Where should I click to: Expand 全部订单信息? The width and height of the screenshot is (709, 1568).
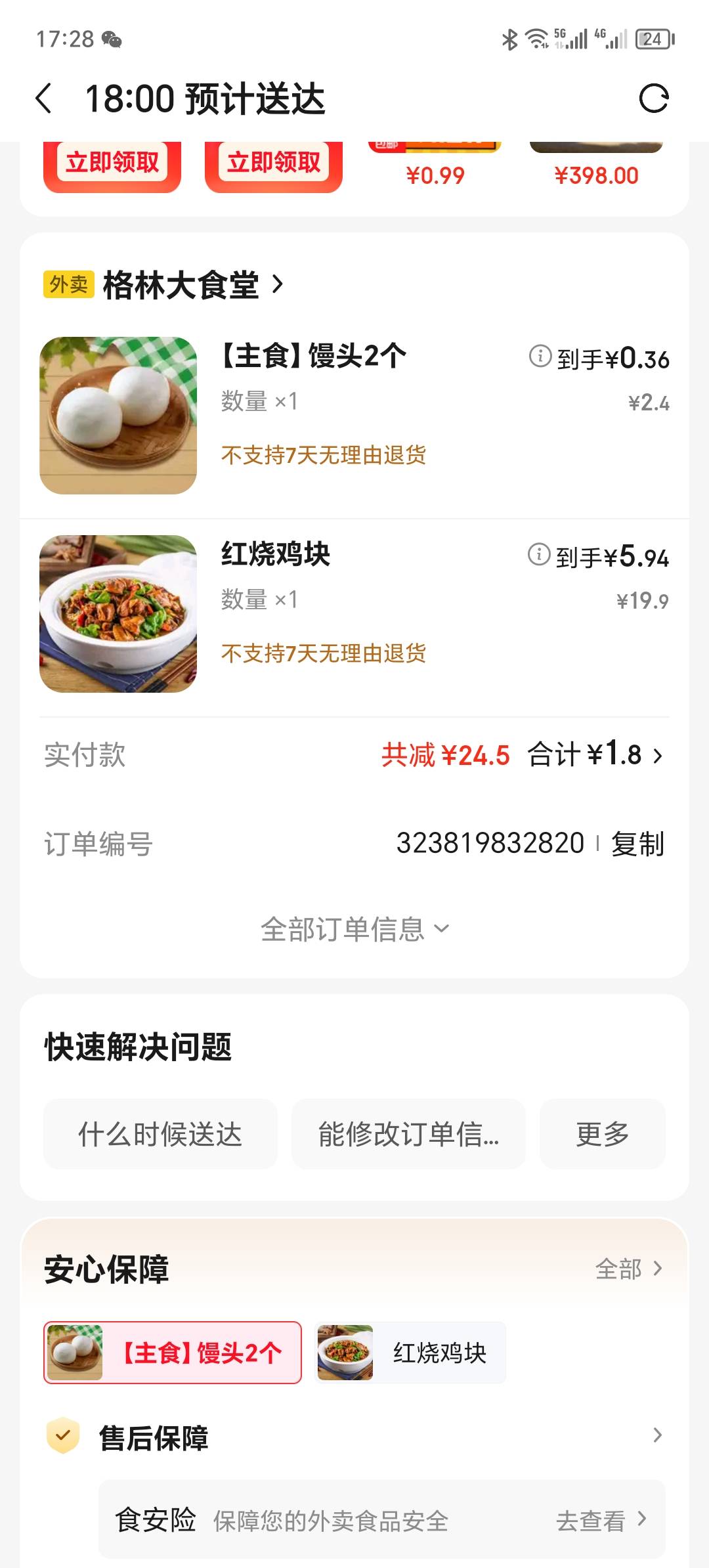[x=354, y=929]
